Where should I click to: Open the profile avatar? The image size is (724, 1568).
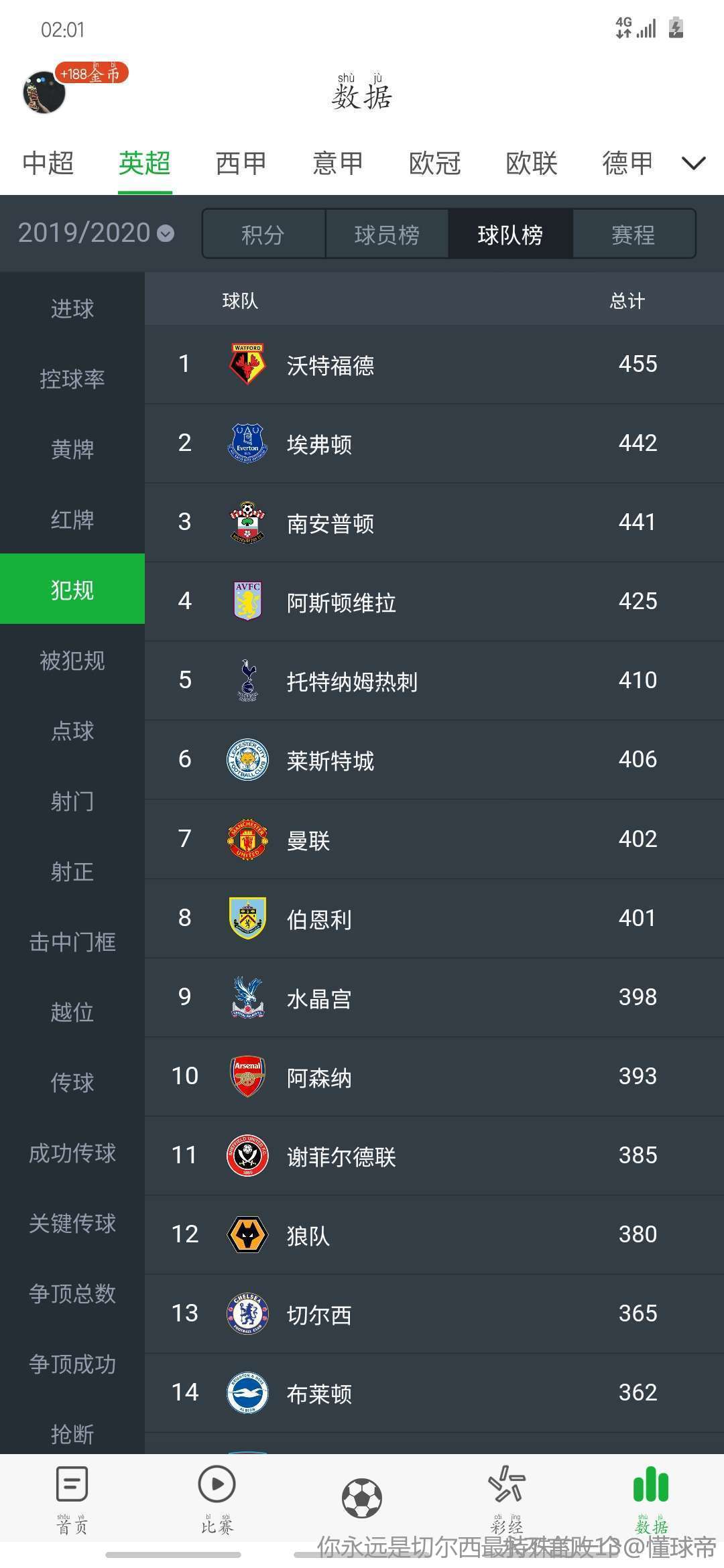point(44,92)
